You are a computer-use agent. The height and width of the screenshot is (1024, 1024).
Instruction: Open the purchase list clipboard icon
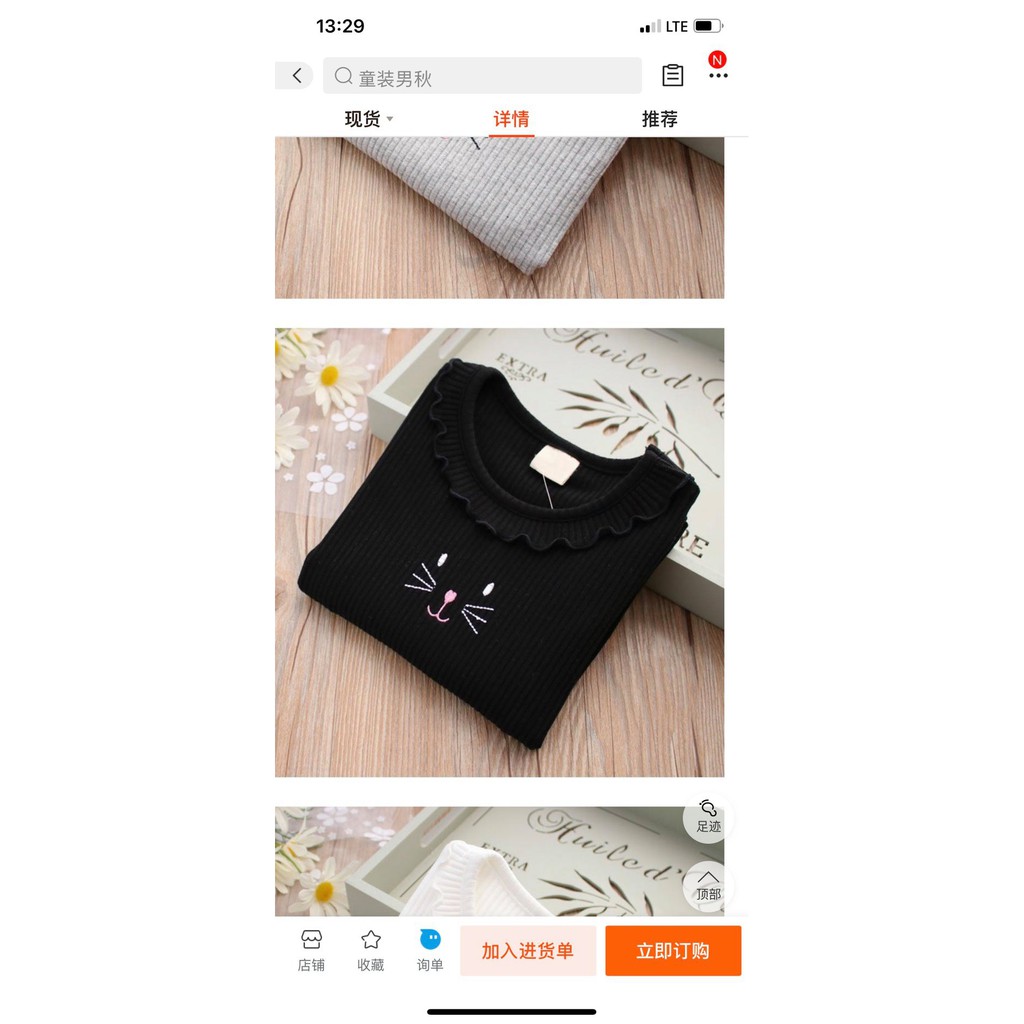click(x=673, y=76)
